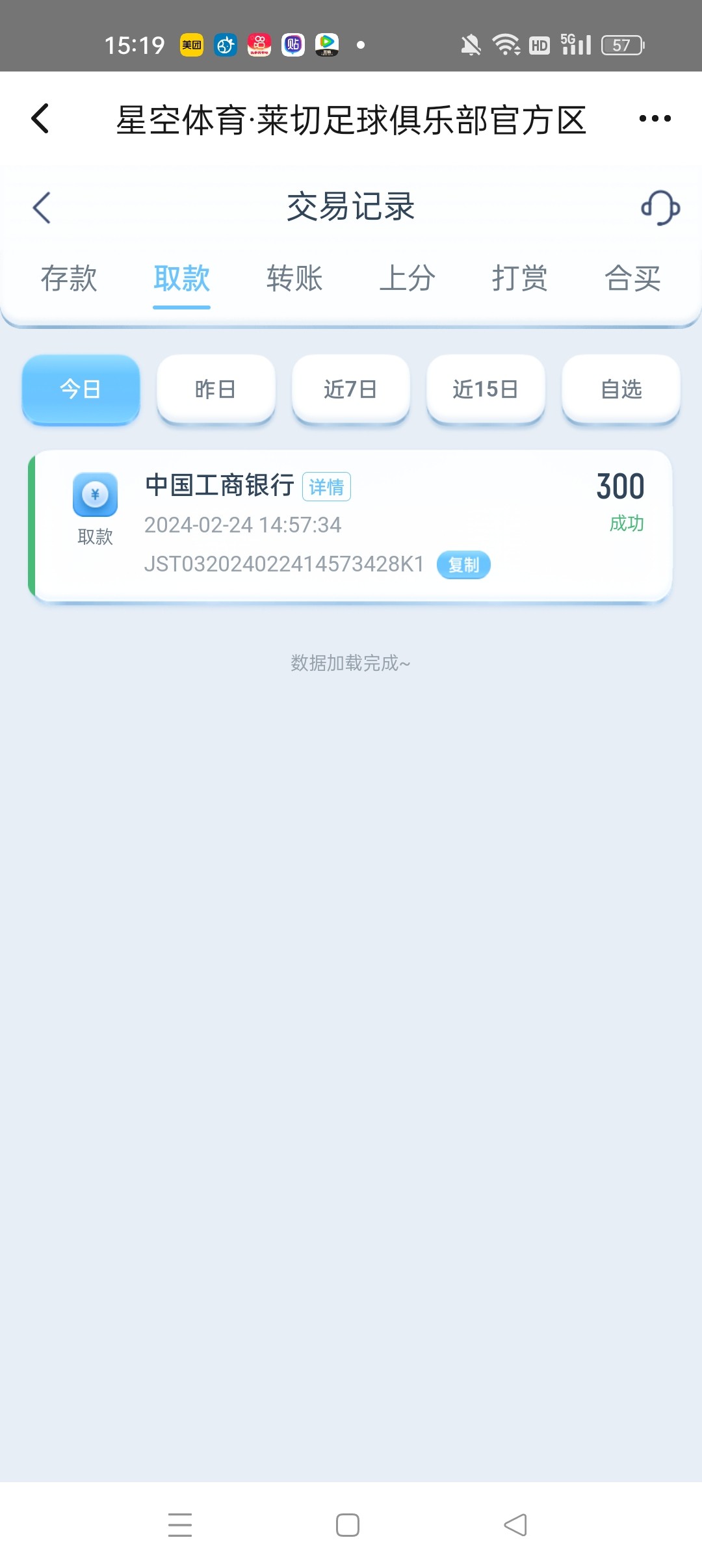Tap the top-left back arrow on title bar
702x1568 pixels.
click(x=40, y=119)
